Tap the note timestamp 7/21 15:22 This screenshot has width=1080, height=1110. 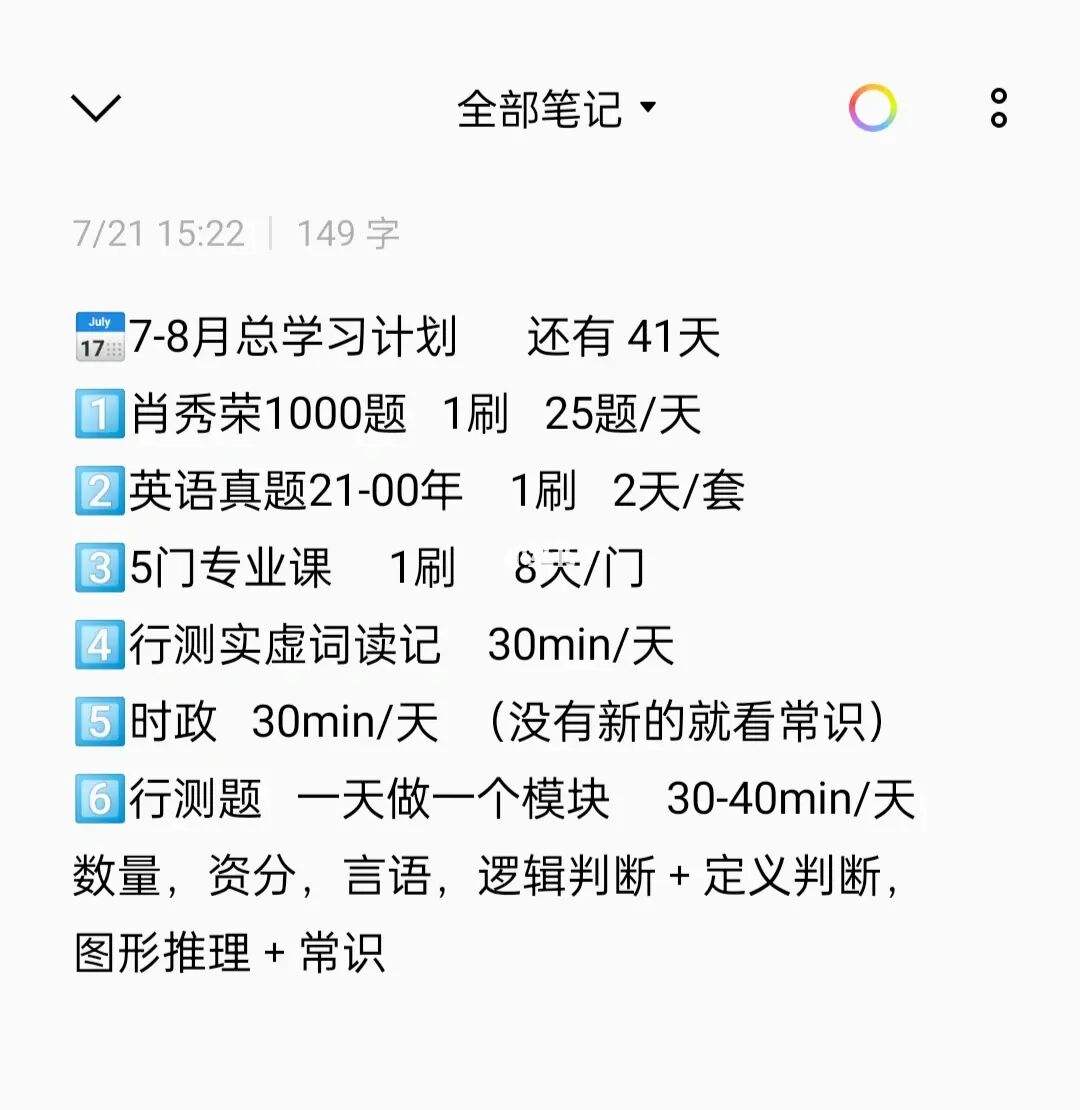160,233
